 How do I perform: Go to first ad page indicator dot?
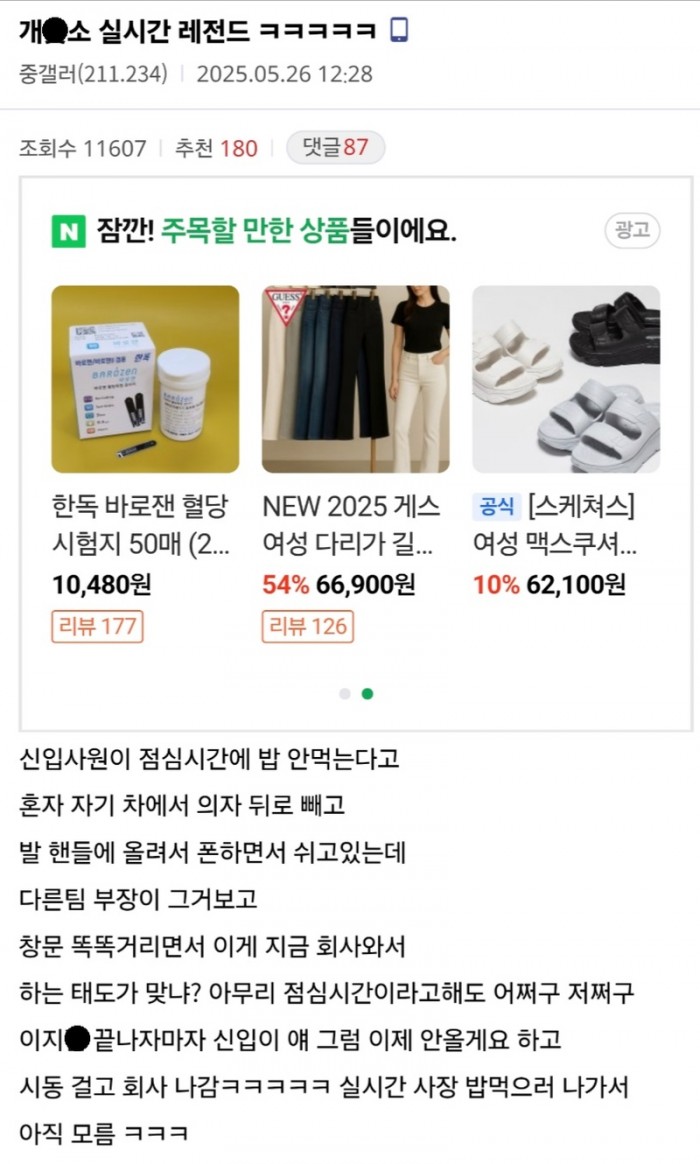tap(345, 693)
